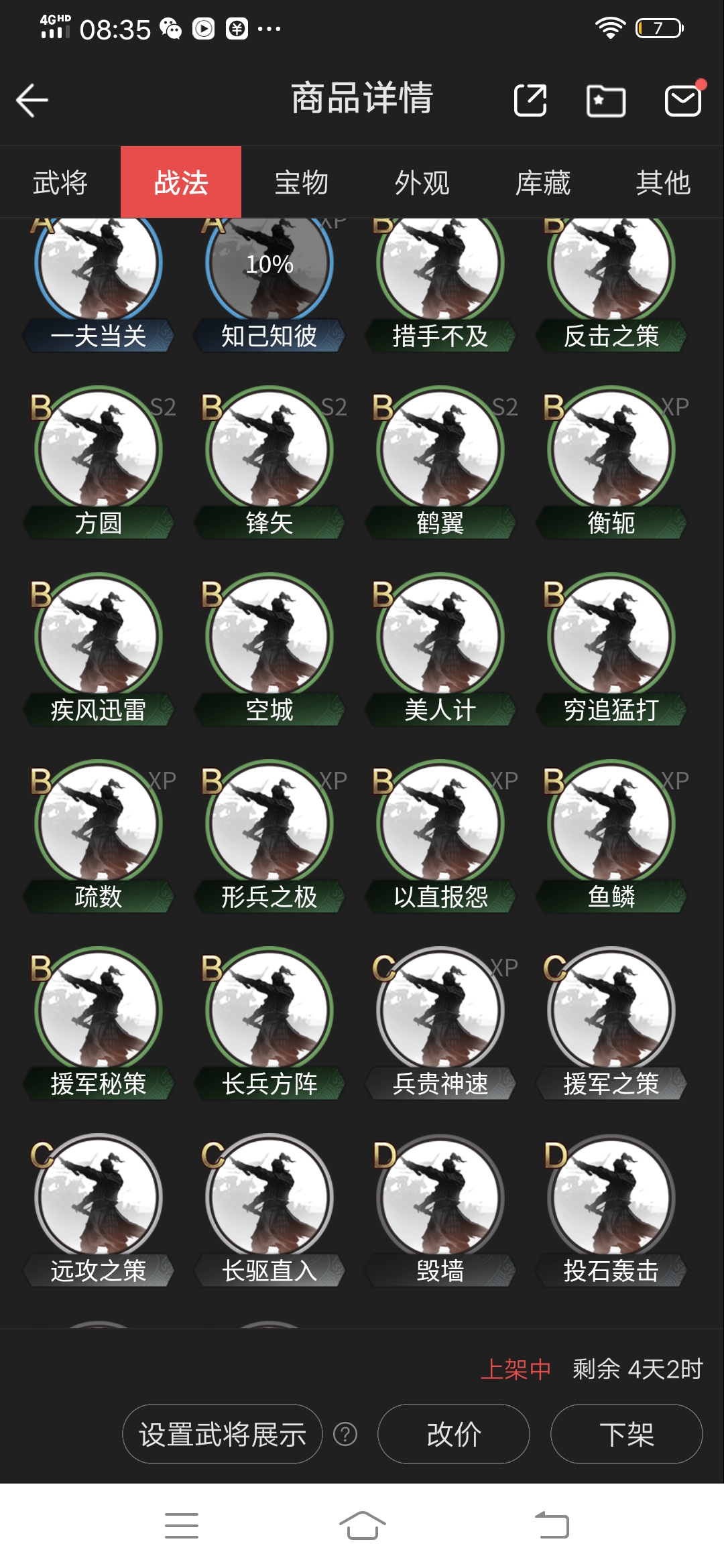The image size is (724, 1568).
Task: Open the 兵贵神速 tactic
Action: [440, 1023]
